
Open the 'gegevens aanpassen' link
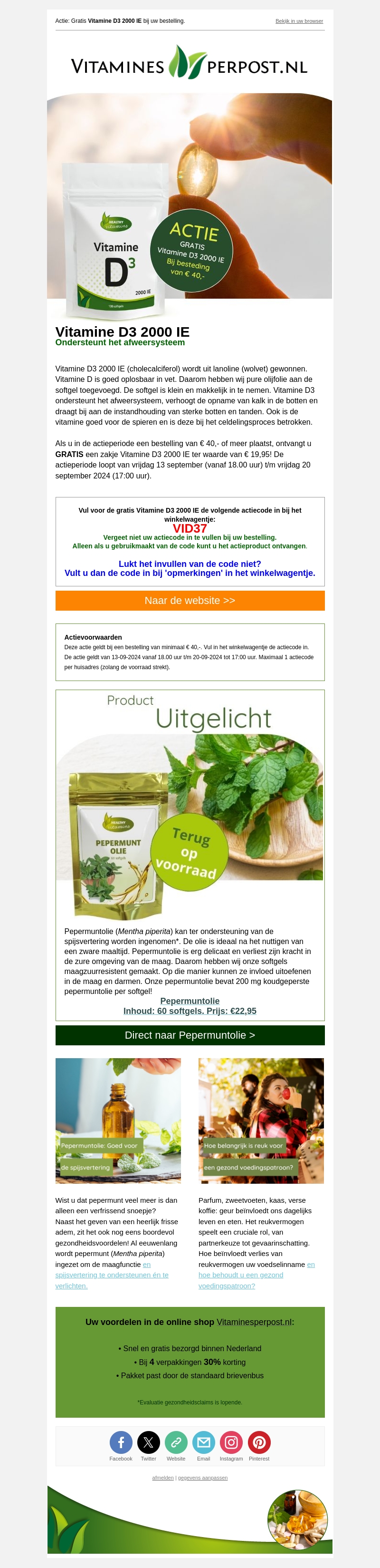tap(202, 1477)
